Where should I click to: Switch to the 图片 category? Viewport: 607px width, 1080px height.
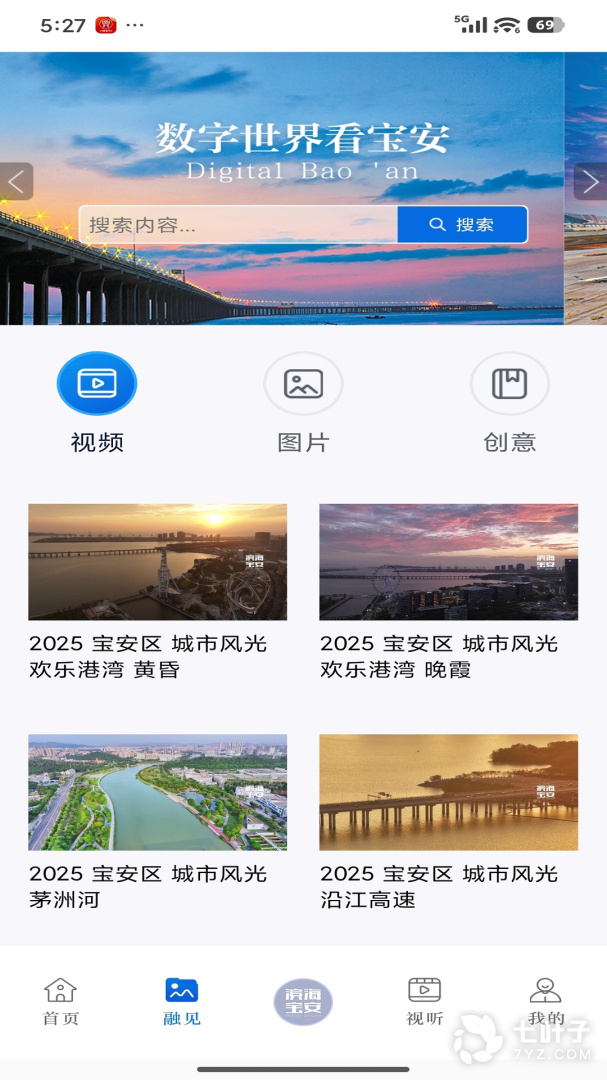303,403
